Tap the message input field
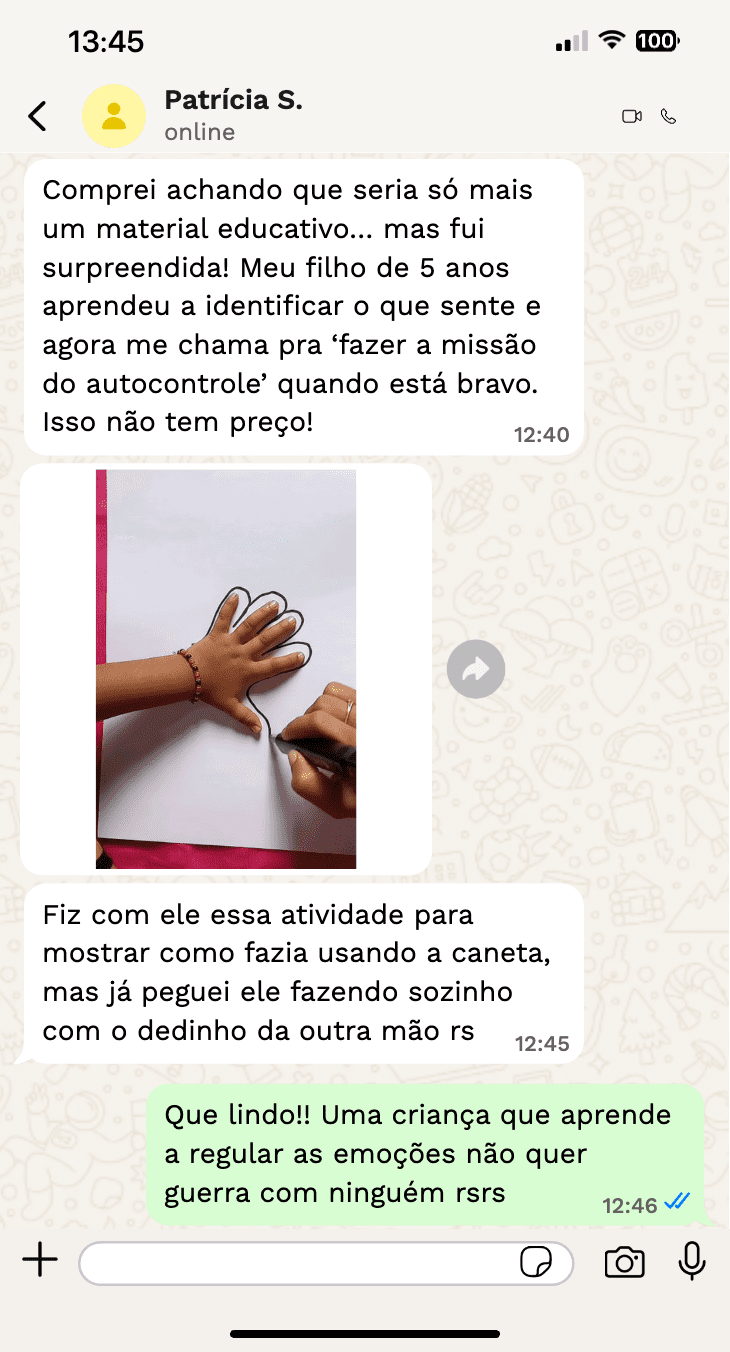Viewport: 730px width, 1352px height. (300, 1262)
